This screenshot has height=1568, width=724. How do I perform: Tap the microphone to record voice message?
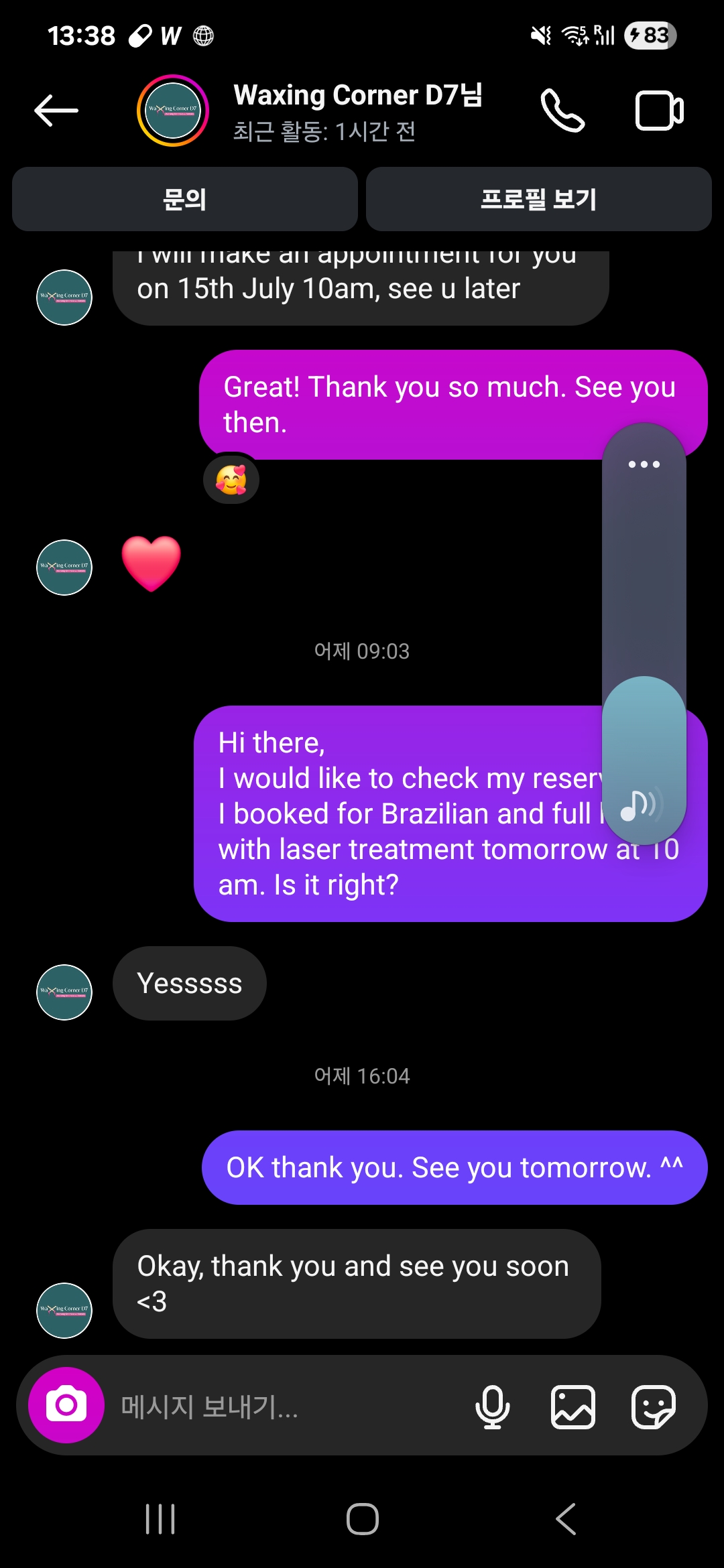coord(493,1407)
